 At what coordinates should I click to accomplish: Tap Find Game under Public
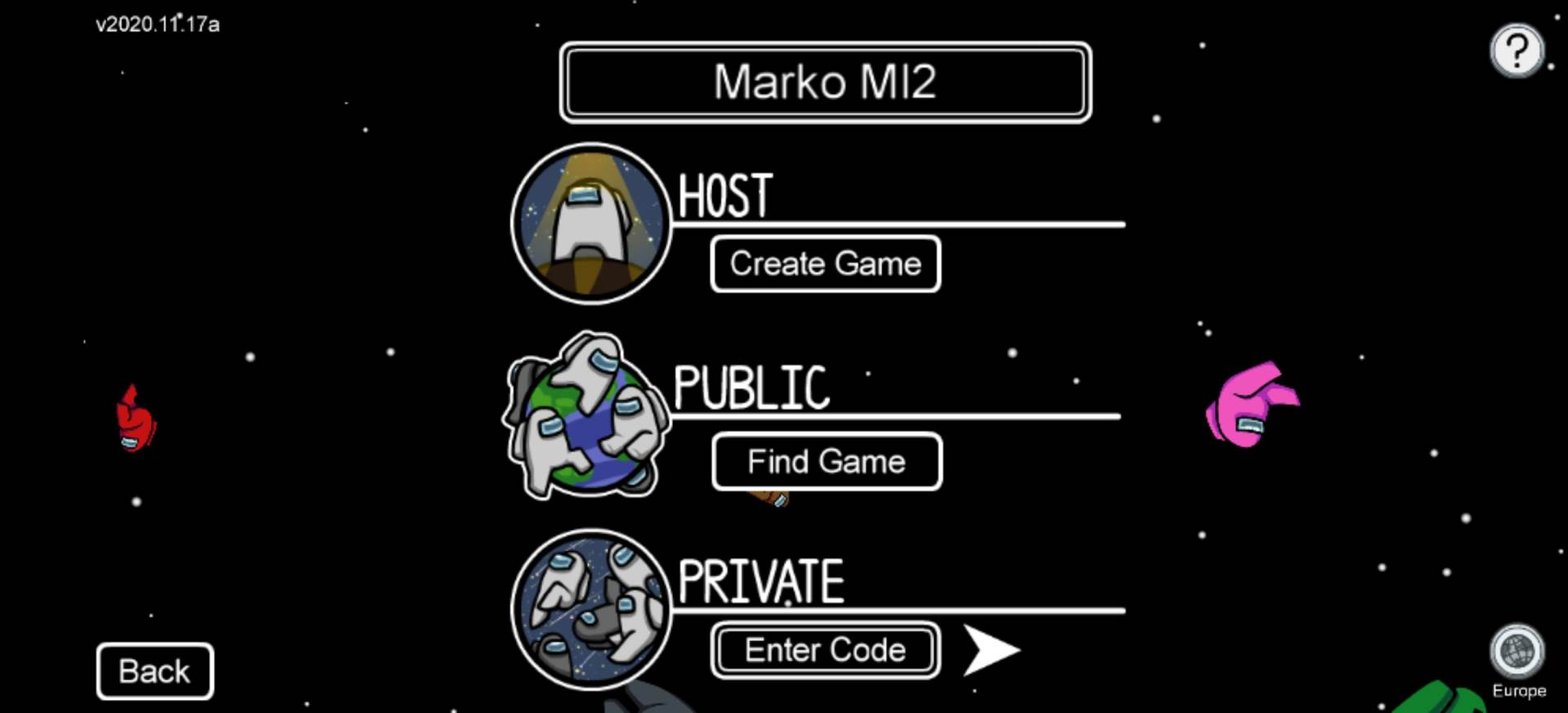[x=826, y=461]
